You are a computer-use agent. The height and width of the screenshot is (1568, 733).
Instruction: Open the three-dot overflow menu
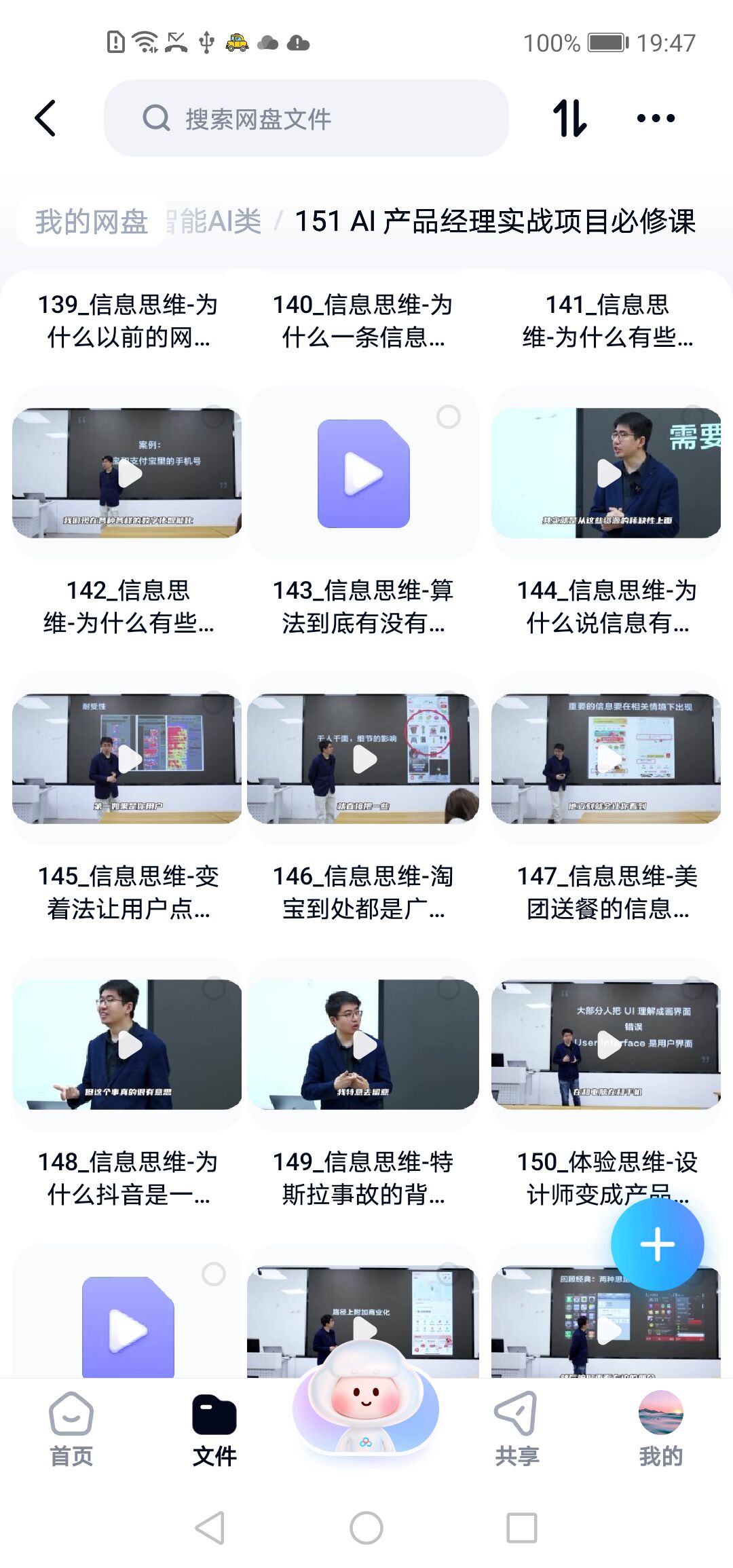pos(656,118)
